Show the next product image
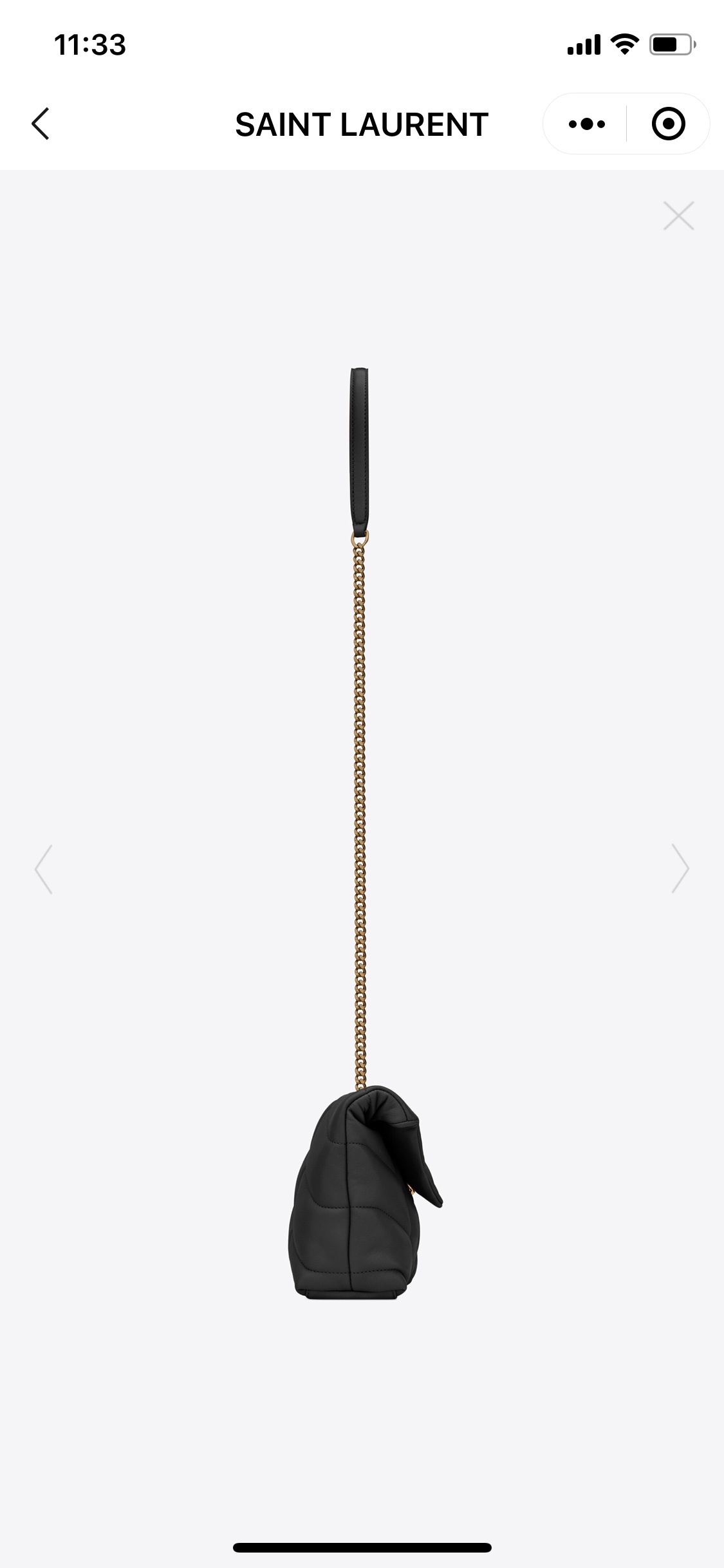The width and height of the screenshot is (724, 1568). (680, 869)
